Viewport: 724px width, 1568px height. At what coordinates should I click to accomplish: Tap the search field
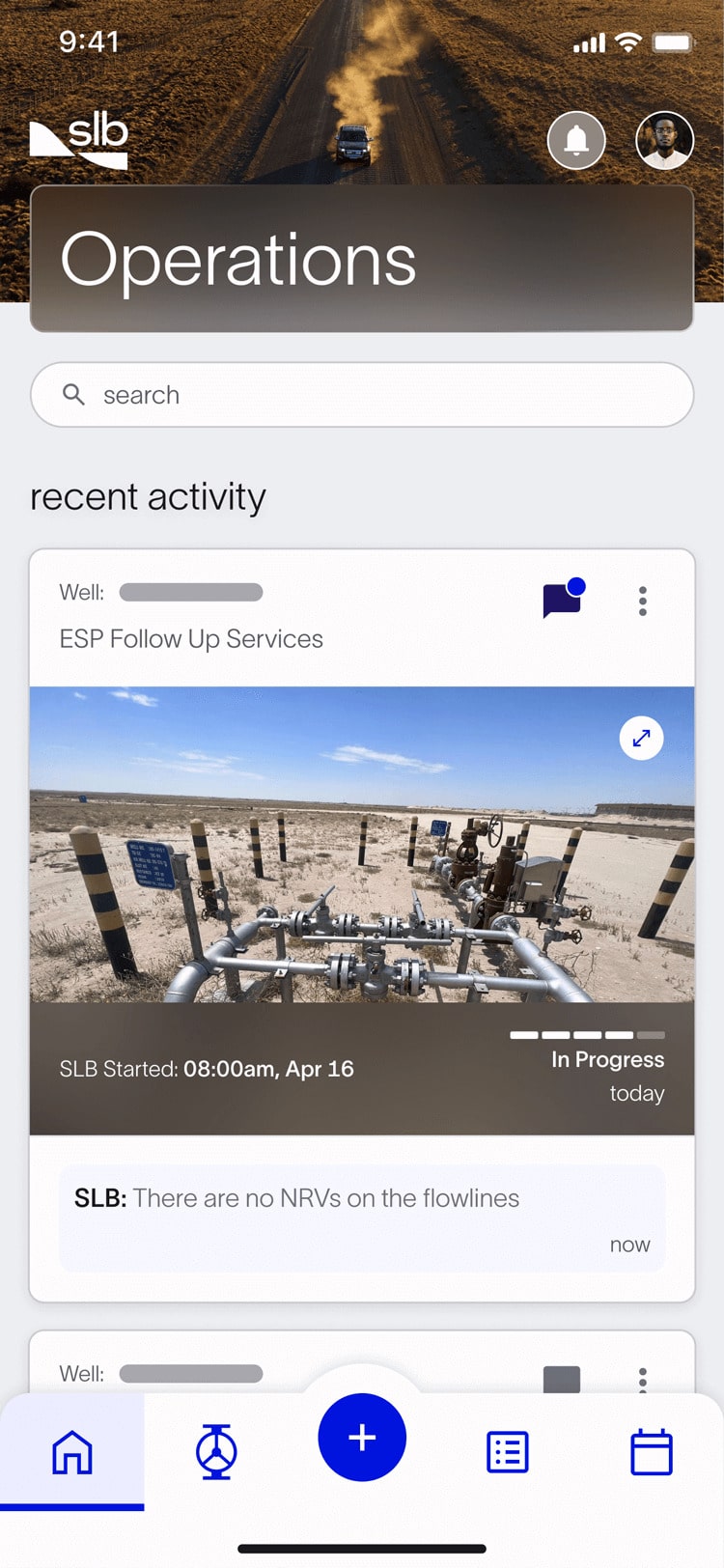[362, 395]
